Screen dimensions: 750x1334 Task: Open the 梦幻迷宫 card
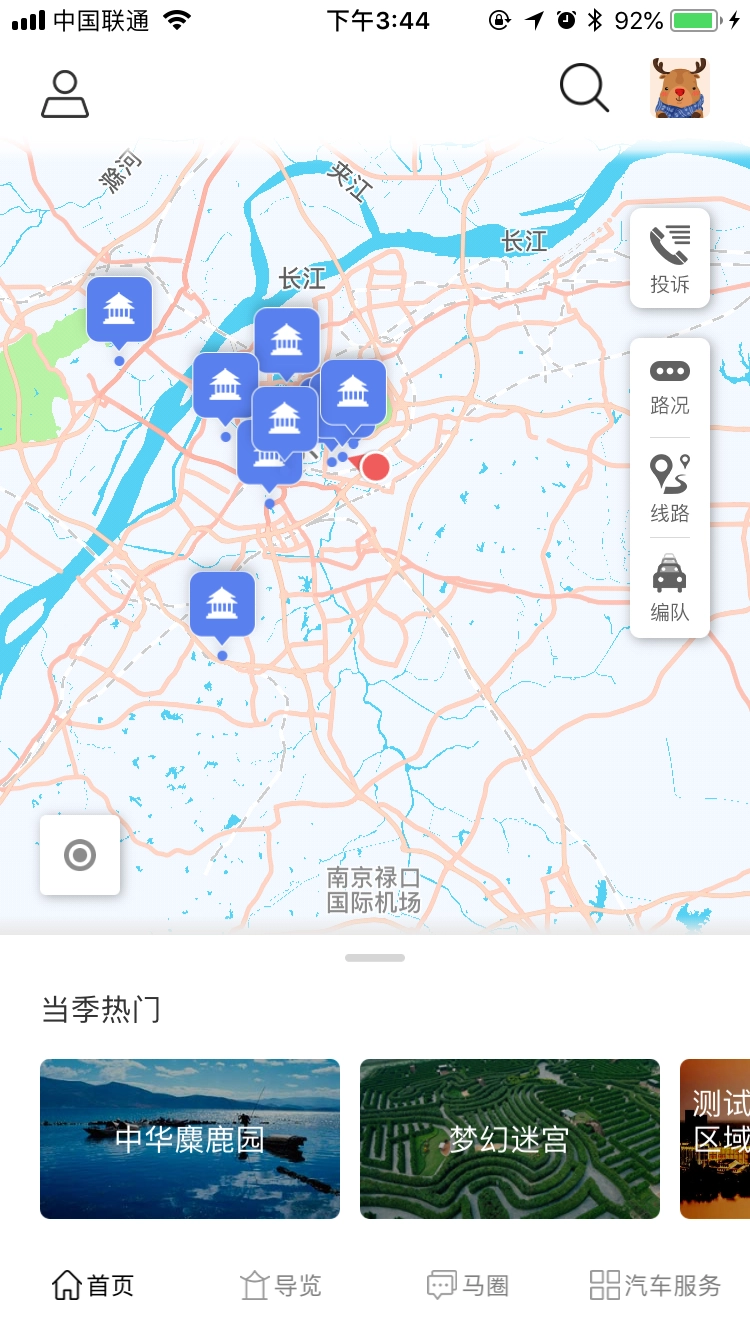510,1139
